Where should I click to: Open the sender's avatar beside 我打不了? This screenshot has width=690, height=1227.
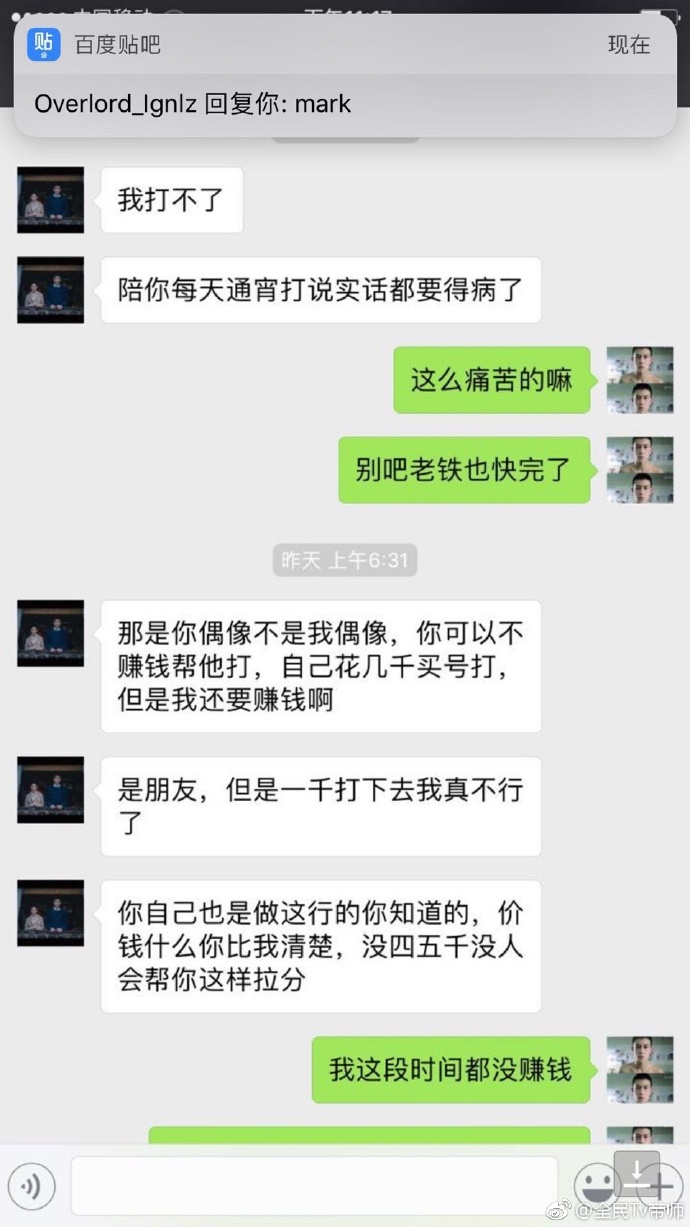(51, 200)
